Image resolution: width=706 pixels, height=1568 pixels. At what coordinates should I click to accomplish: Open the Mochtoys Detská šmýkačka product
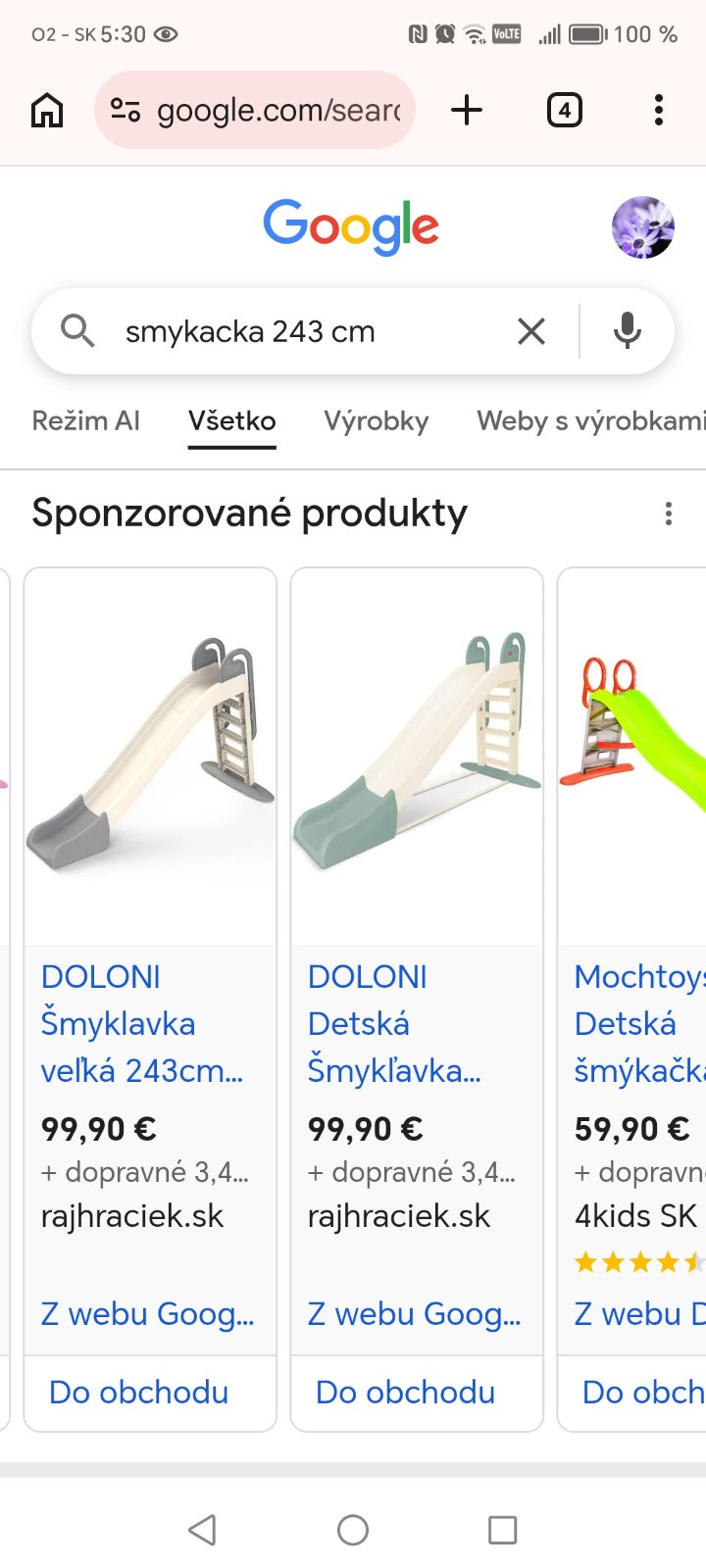tap(637, 1023)
